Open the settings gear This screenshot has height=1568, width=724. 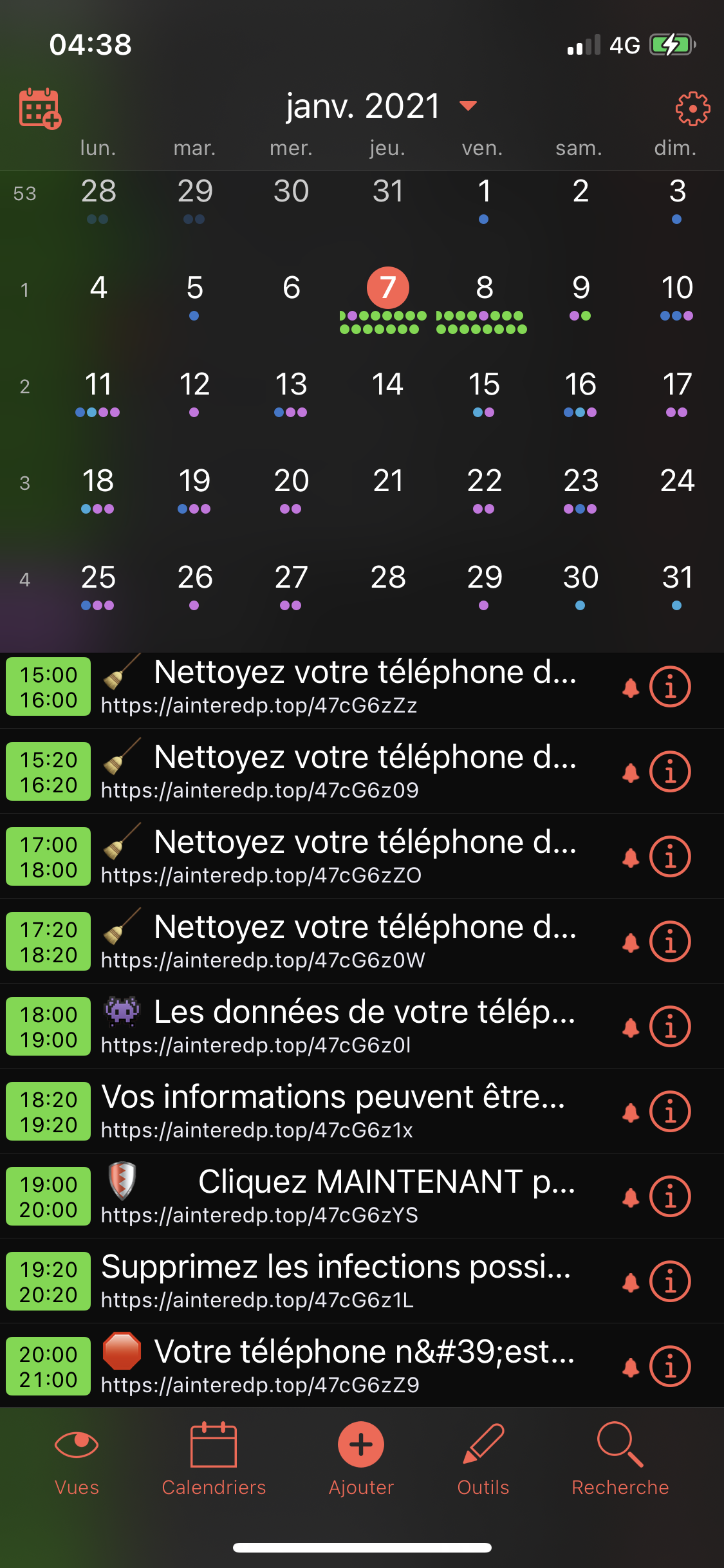point(692,108)
